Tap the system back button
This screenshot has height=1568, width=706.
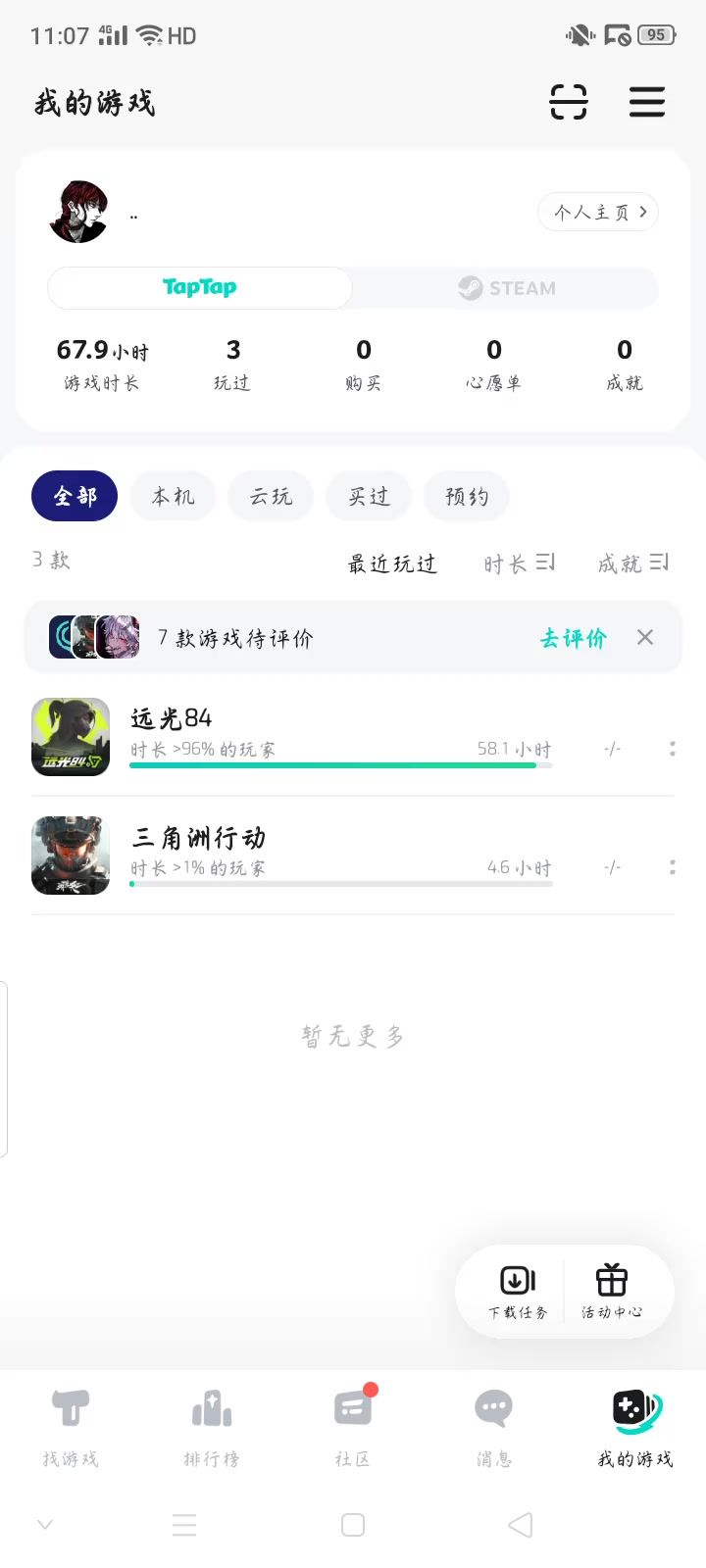521,1525
